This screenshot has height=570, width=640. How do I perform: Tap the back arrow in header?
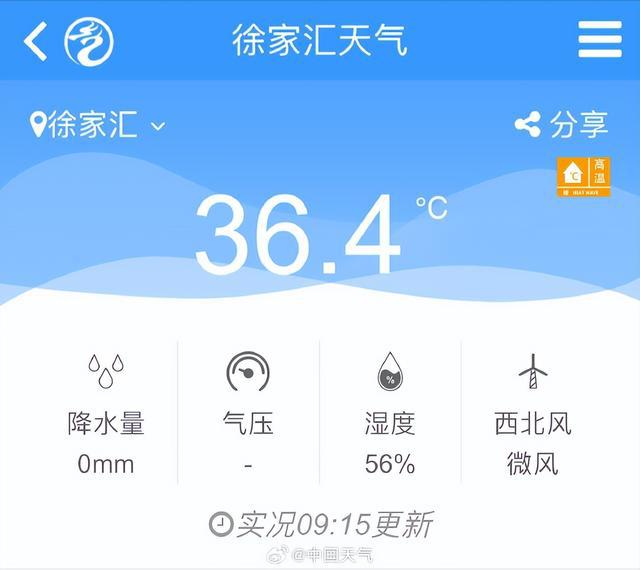36,42
